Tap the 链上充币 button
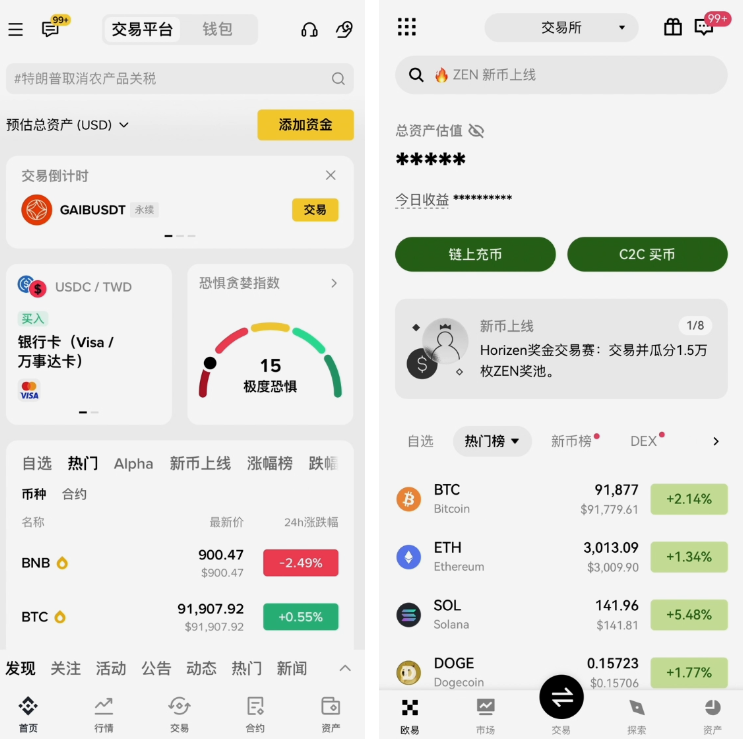The height and width of the screenshot is (739, 743). 475,254
